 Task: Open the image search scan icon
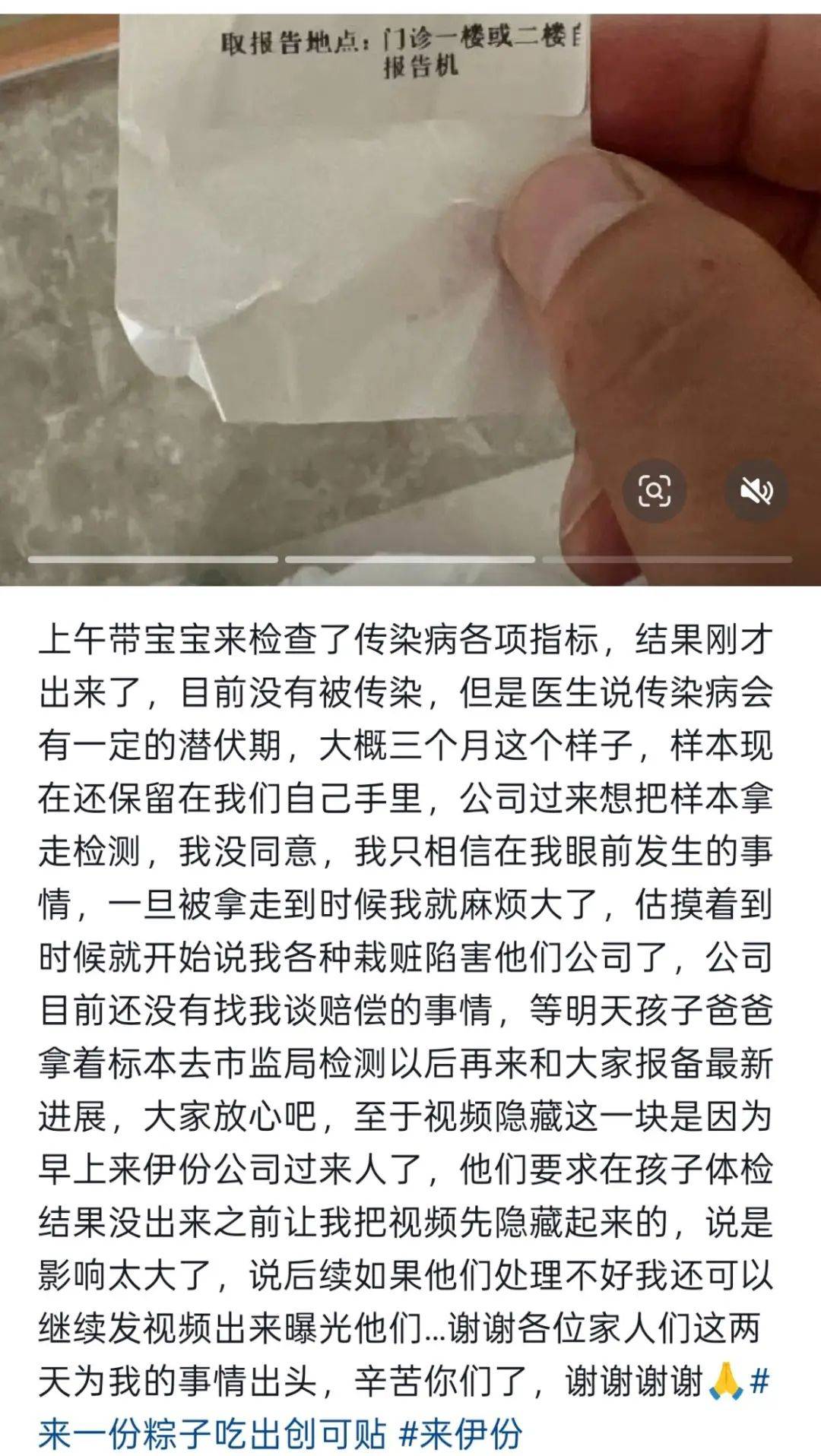tap(654, 491)
